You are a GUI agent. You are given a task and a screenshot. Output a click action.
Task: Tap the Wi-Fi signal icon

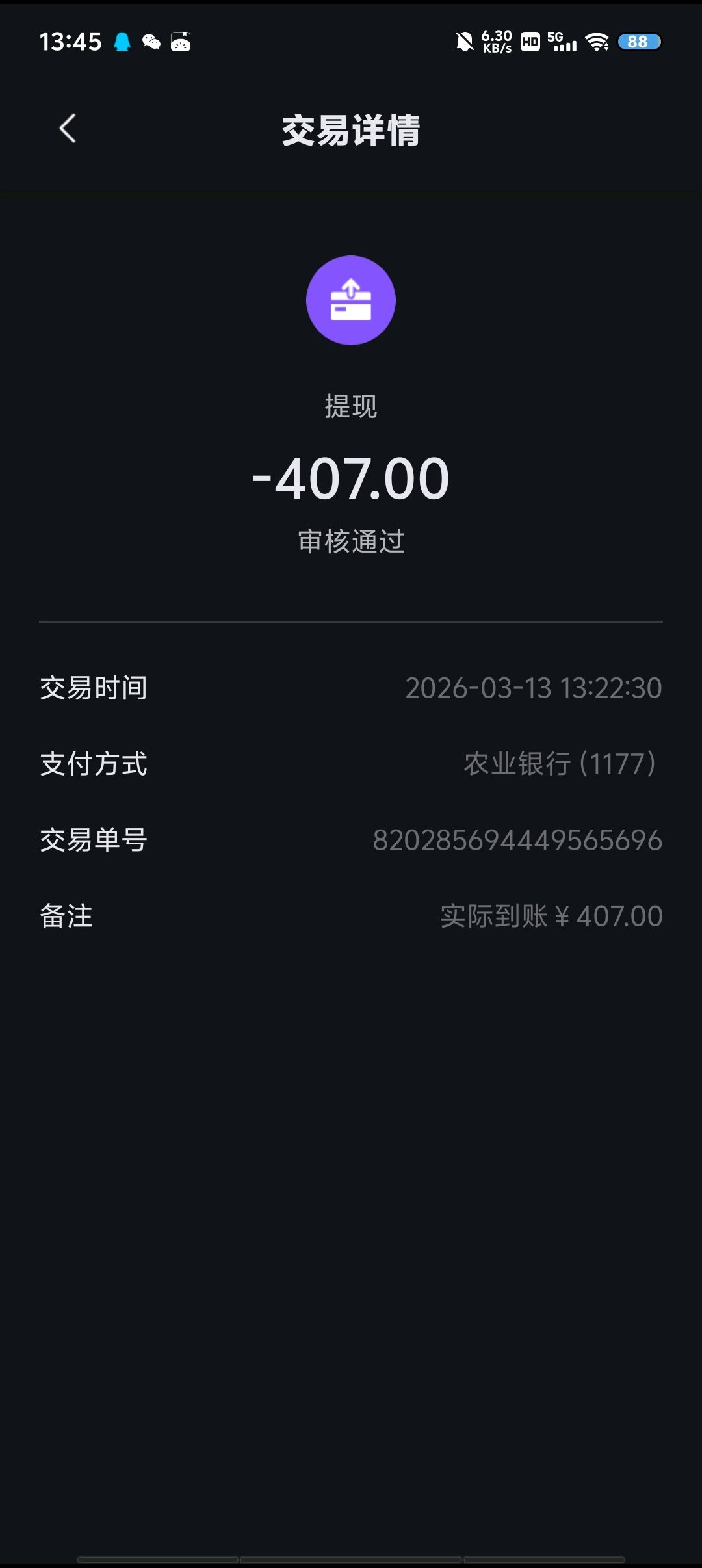click(598, 41)
